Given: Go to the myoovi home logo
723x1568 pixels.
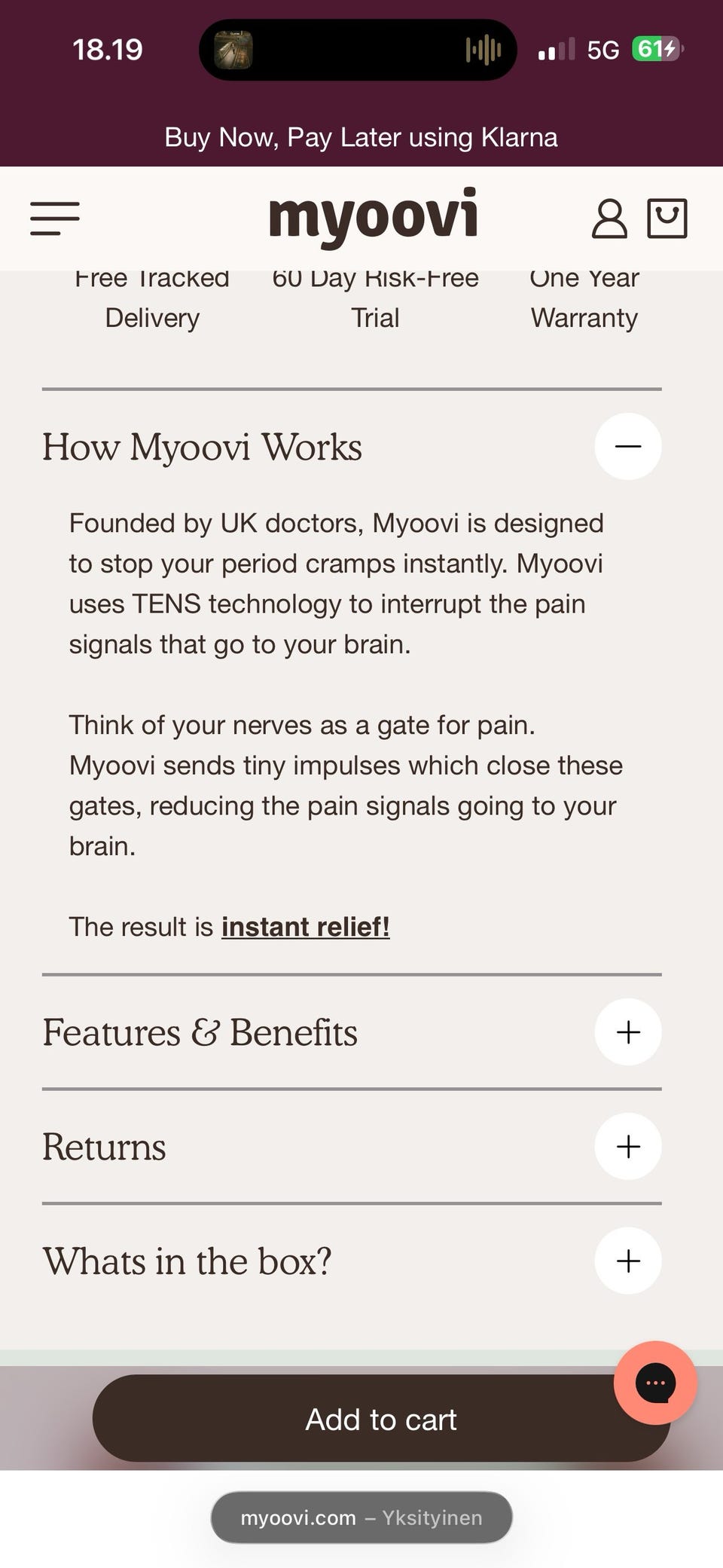Looking at the screenshot, I should click(374, 217).
